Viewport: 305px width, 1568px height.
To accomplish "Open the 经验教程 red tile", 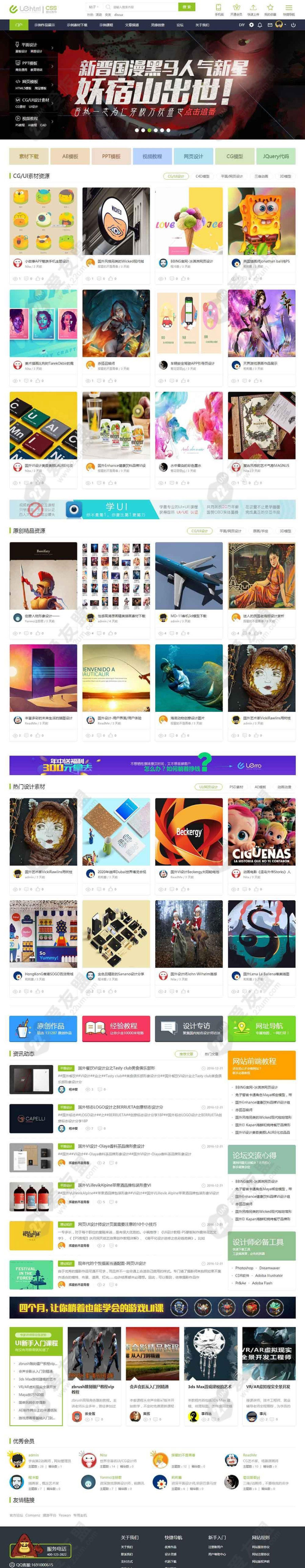I will click(x=116, y=1029).
